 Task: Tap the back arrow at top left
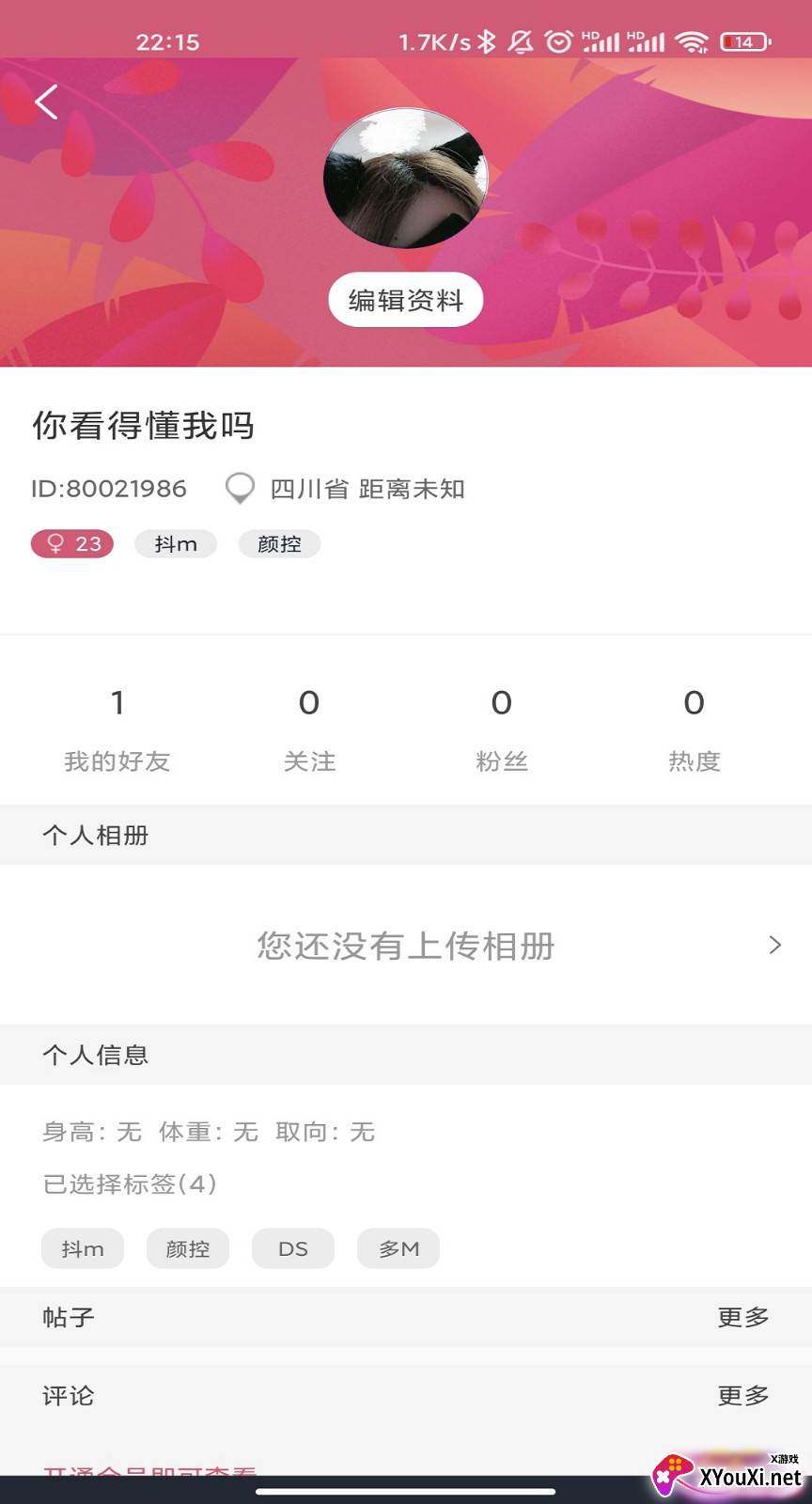(45, 102)
